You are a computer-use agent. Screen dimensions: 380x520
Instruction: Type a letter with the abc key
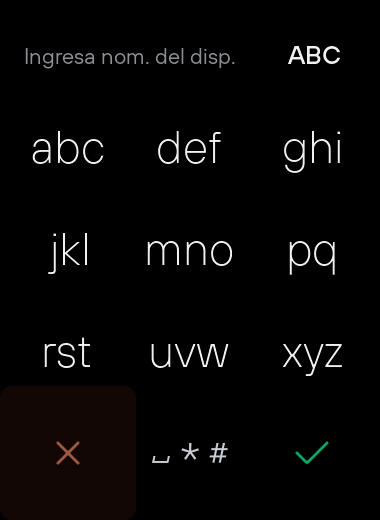[68, 148]
